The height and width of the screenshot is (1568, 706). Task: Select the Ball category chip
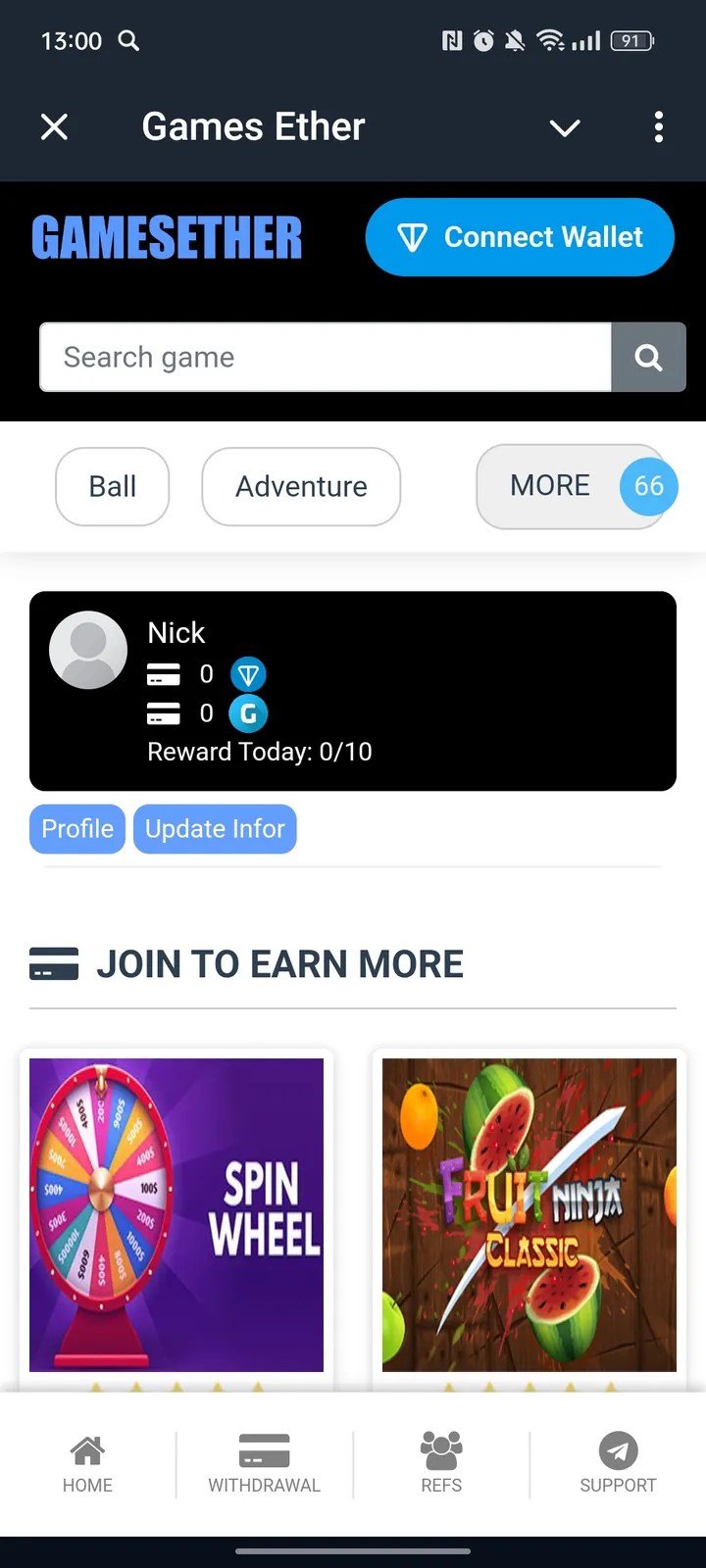(112, 487)
